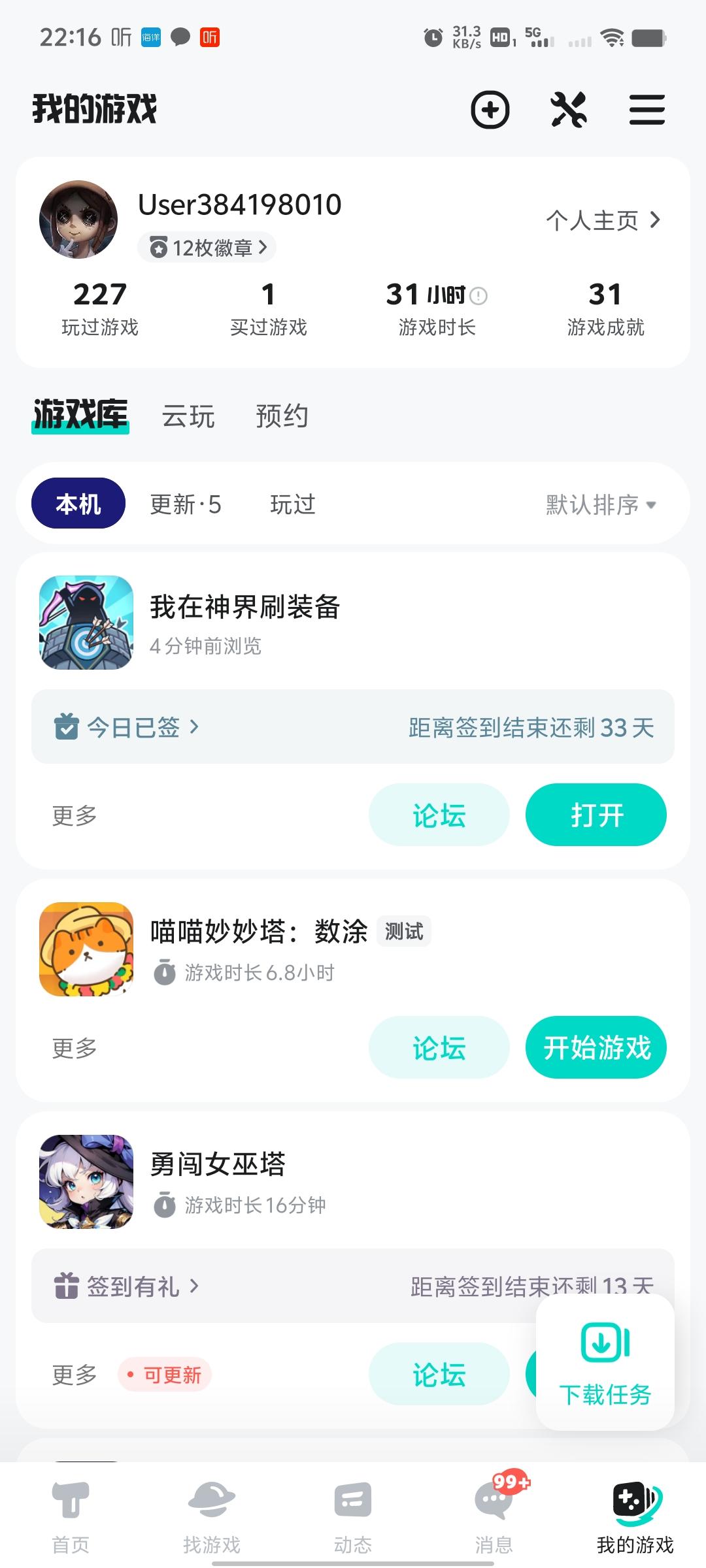Expand the 默认排序 sort dropdown
This screenshot has width=706, height=1568.
pyautogui.click(x=601, y=504)
